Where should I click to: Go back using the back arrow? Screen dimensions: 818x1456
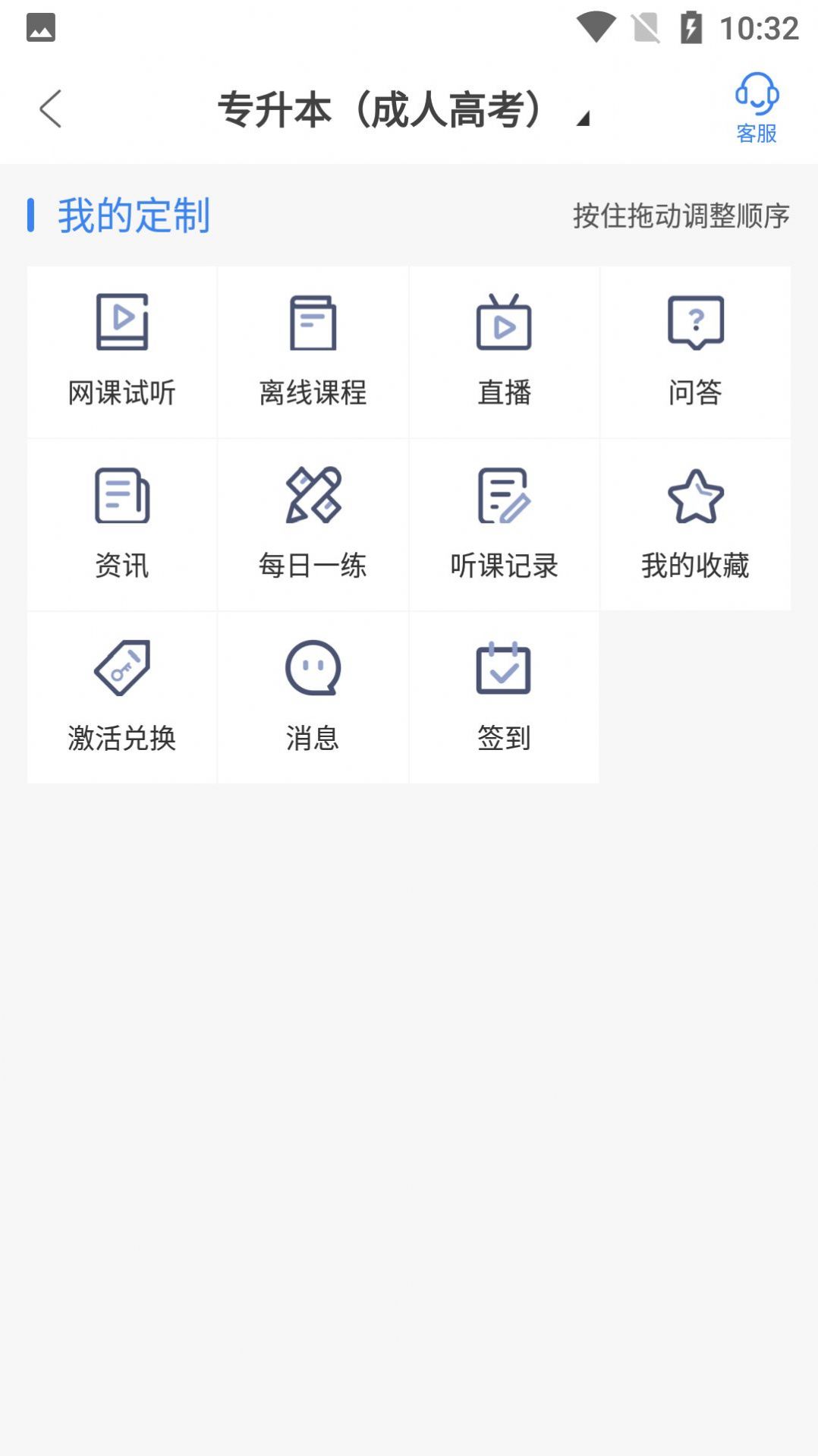[52, 108]
